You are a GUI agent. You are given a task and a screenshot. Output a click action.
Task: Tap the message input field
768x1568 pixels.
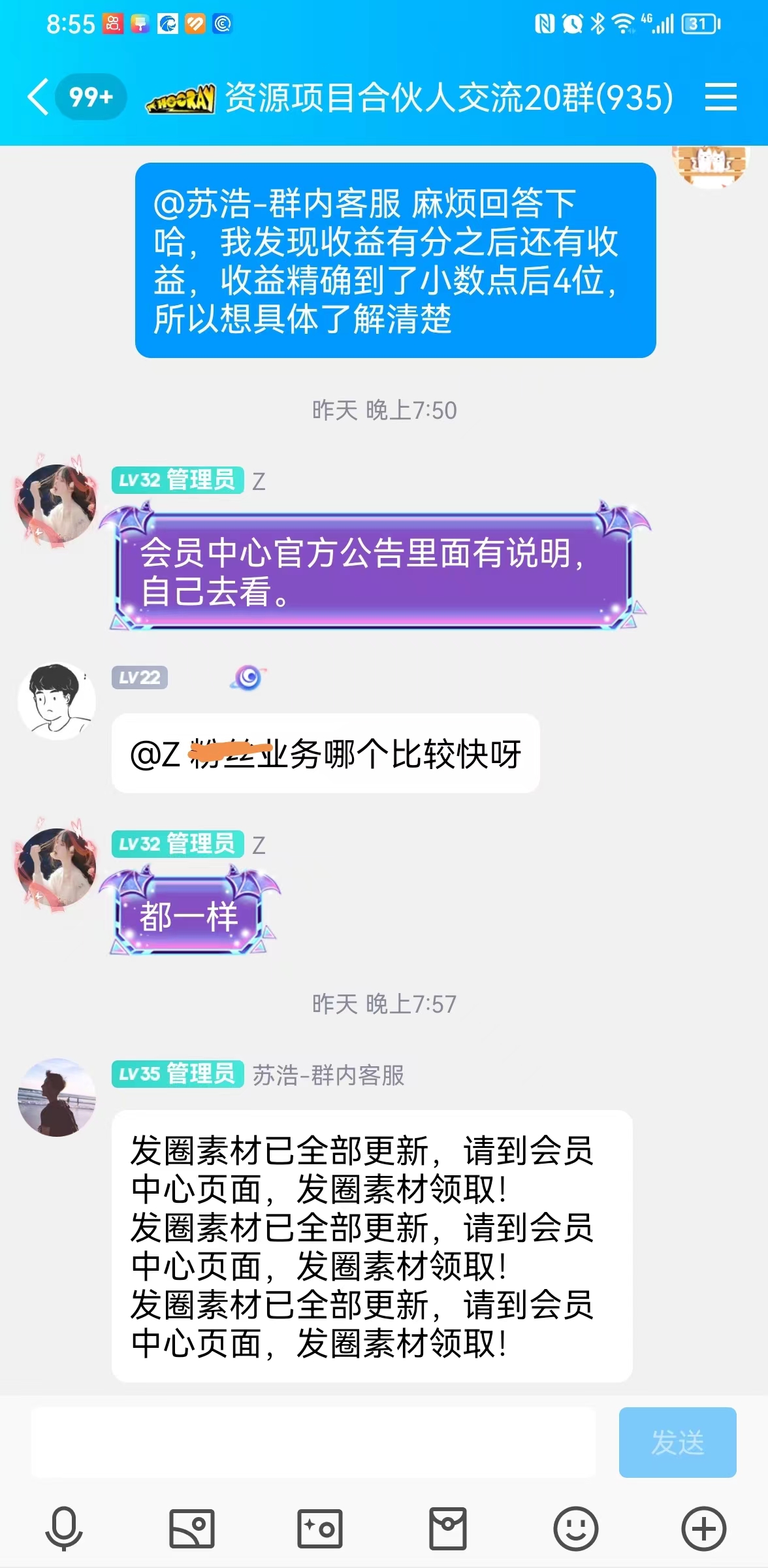pyautogui.click(x=313, y=1443)
